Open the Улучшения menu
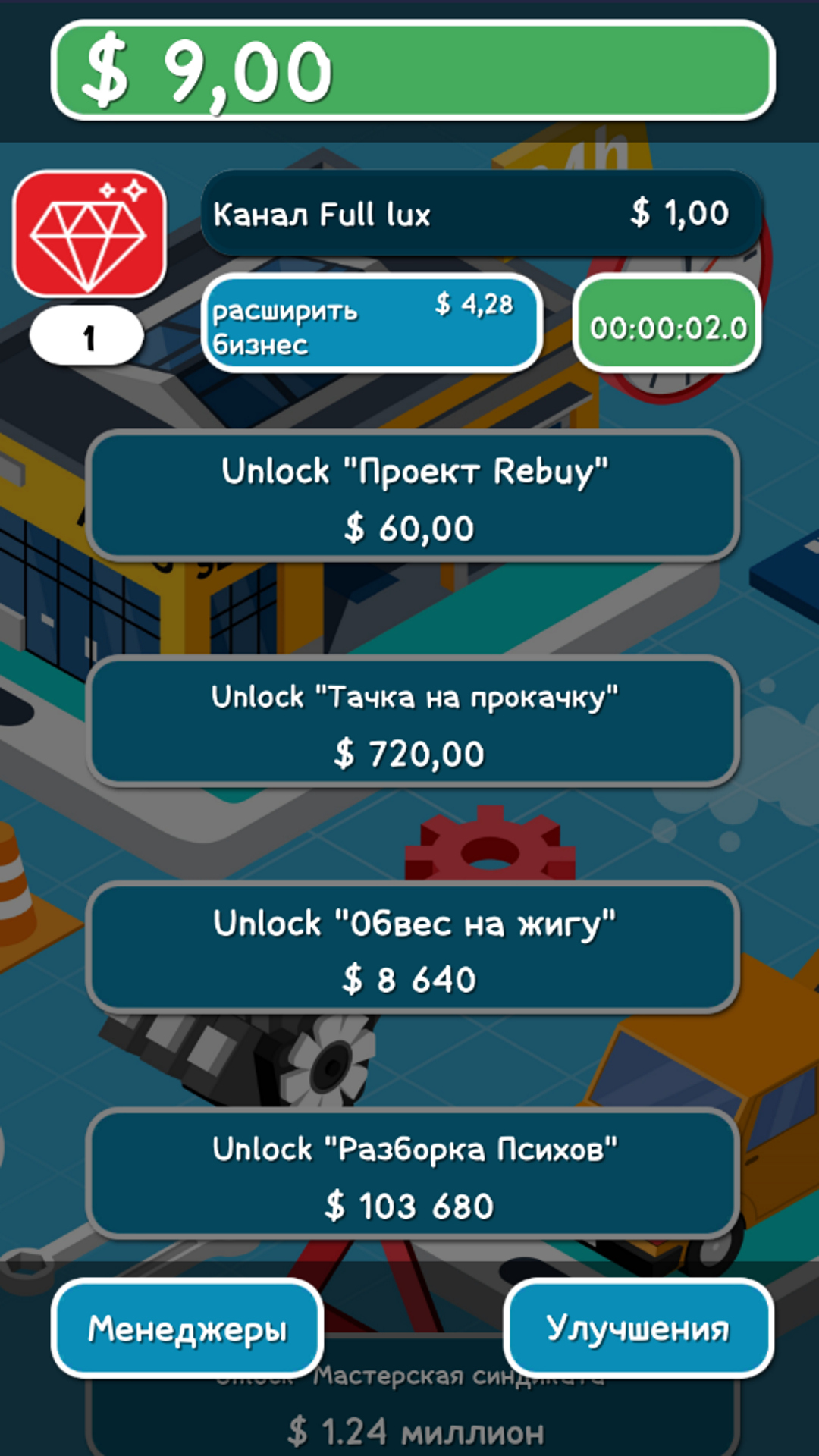 pos(639,1329)
